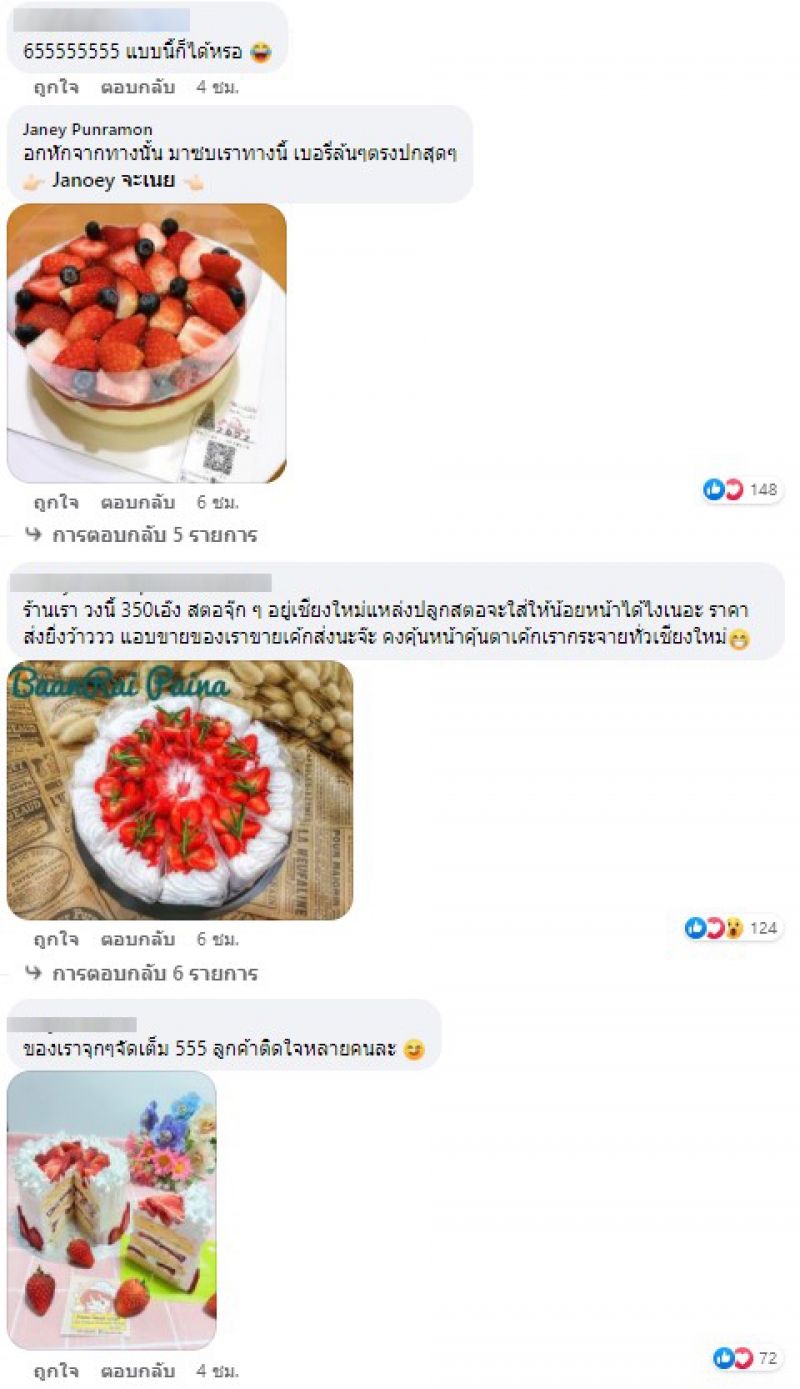Reply to the Chiang Mai cake shop comment
The width and height of the screenshot is (800, 1389).
[138, 940]
